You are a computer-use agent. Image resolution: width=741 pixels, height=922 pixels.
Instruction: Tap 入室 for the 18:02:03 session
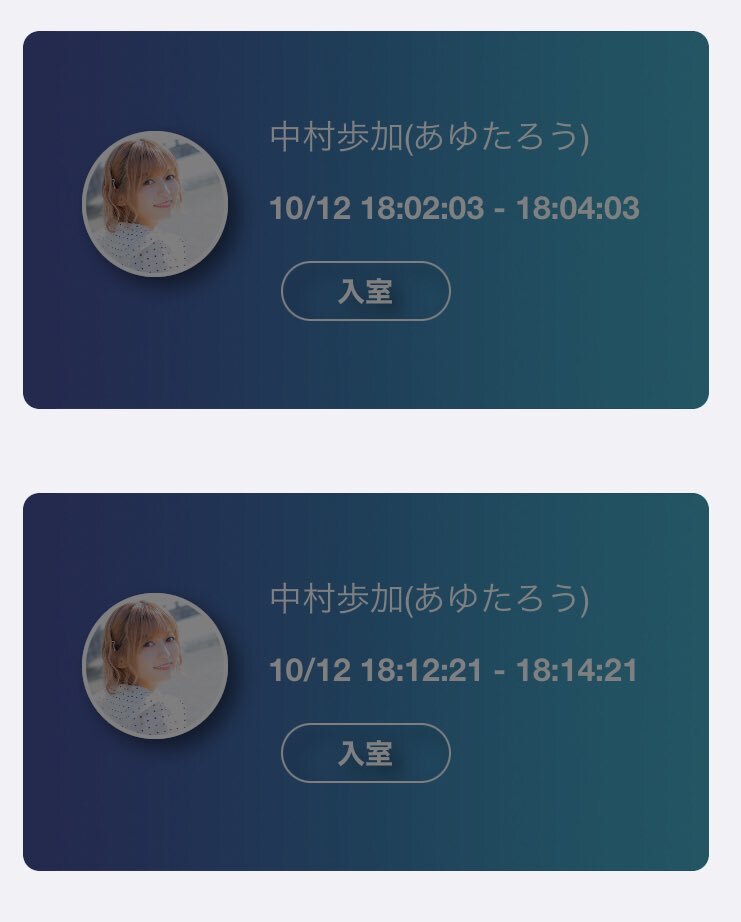365,291
